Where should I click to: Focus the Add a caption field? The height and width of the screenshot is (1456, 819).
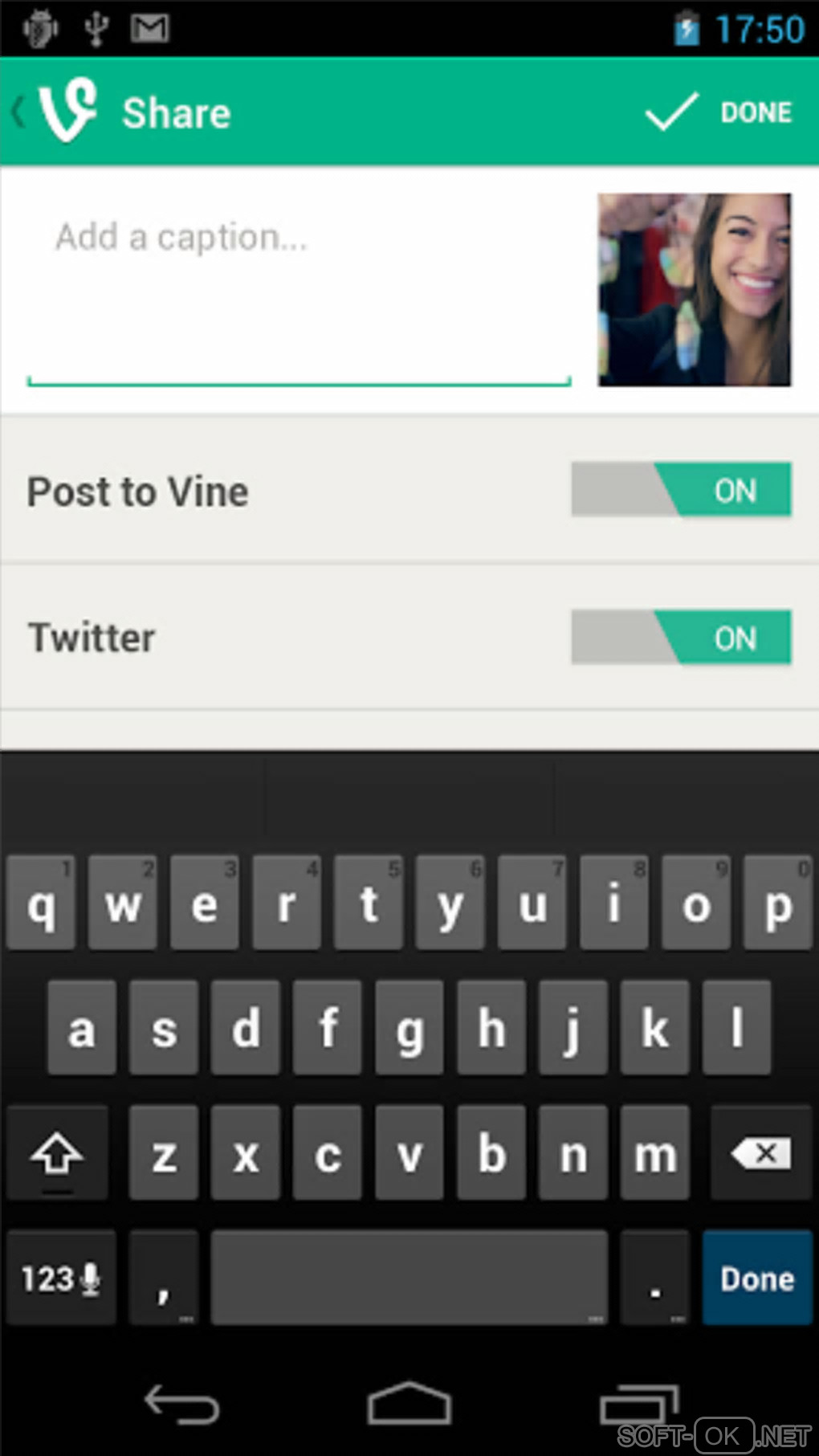click(x=299, y=289)
